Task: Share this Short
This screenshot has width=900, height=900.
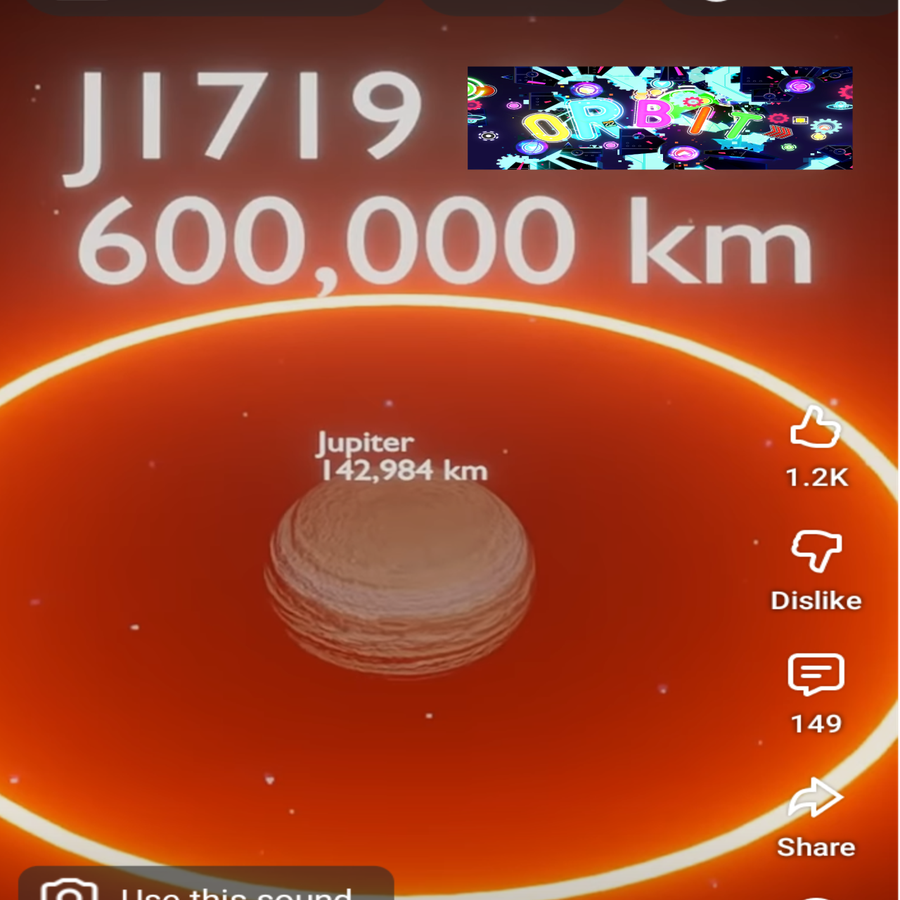Action: (815, 800)
